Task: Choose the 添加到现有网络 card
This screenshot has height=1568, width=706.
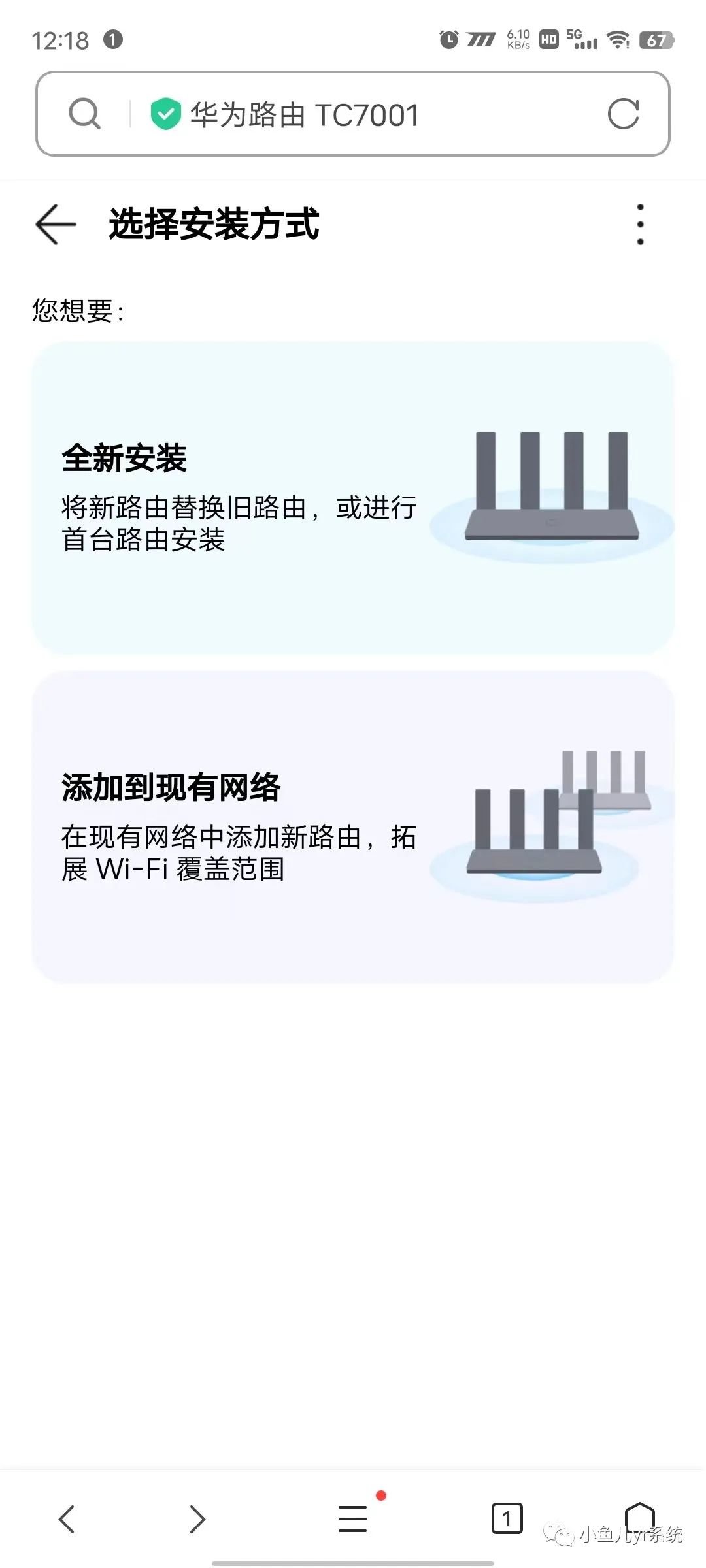Action: pos(353,826)
